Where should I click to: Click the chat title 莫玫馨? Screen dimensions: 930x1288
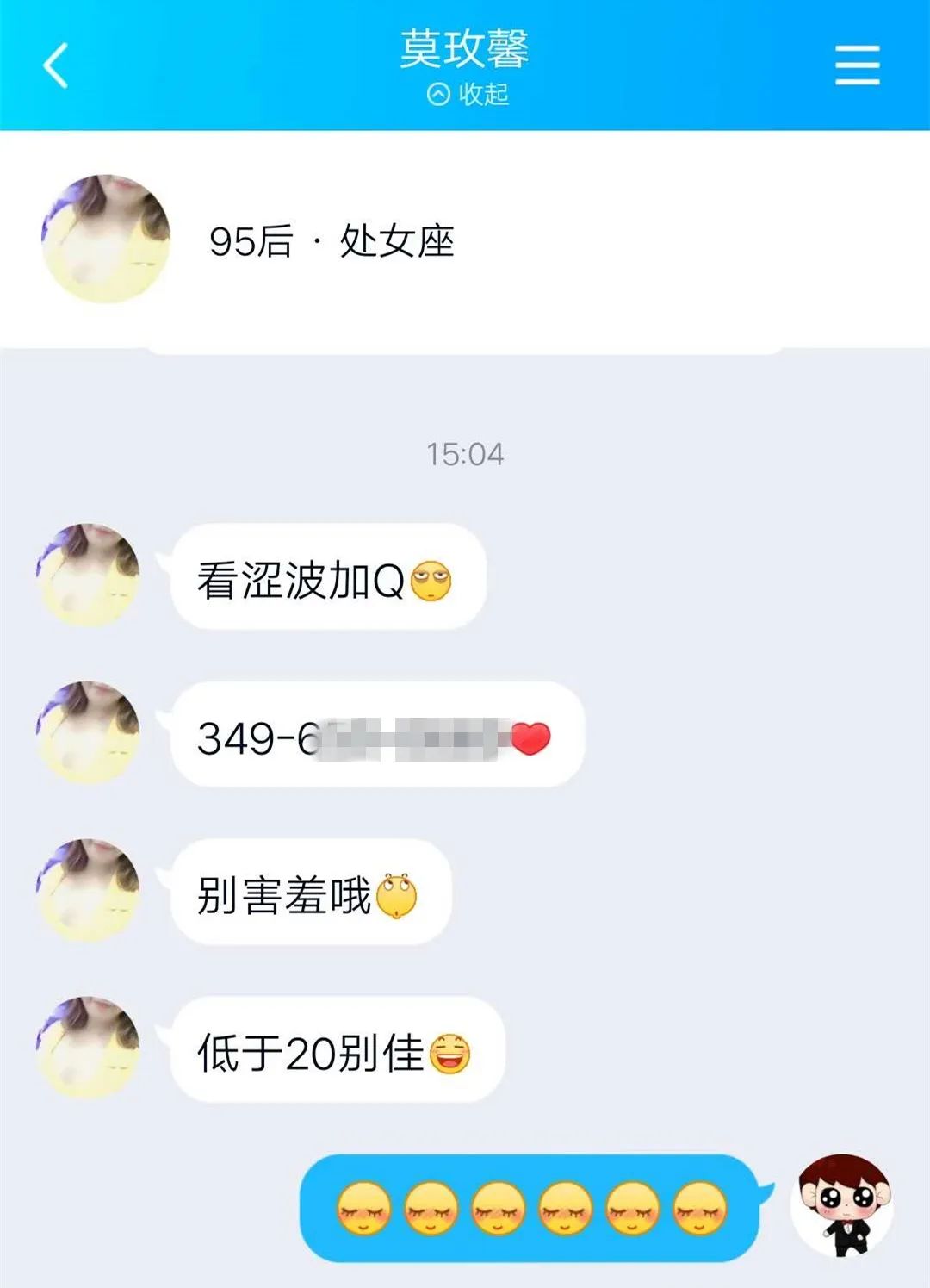pos(465,47)
